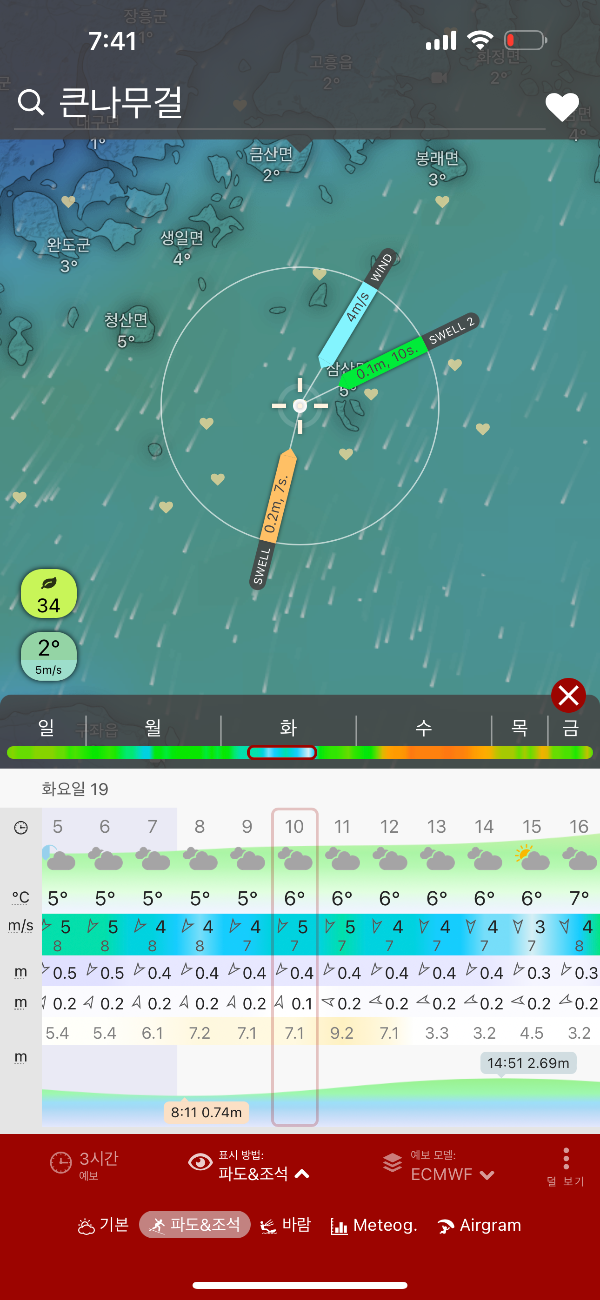Change the 3시간 forecast interval
Image resolution: width=600 pixels, height=1300 pixels.
85,1166
